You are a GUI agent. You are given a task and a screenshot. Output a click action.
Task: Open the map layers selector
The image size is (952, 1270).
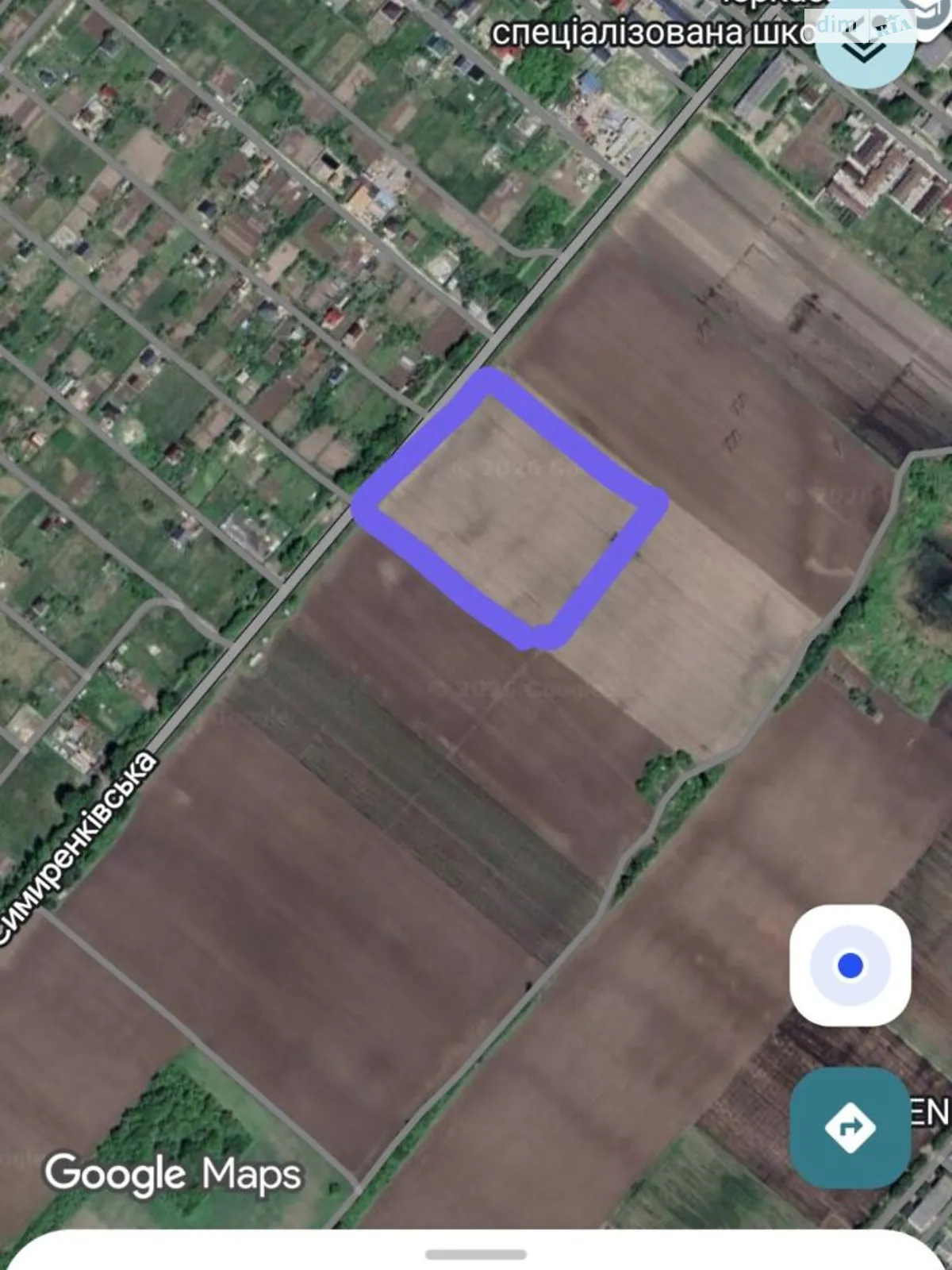point(863,45)
